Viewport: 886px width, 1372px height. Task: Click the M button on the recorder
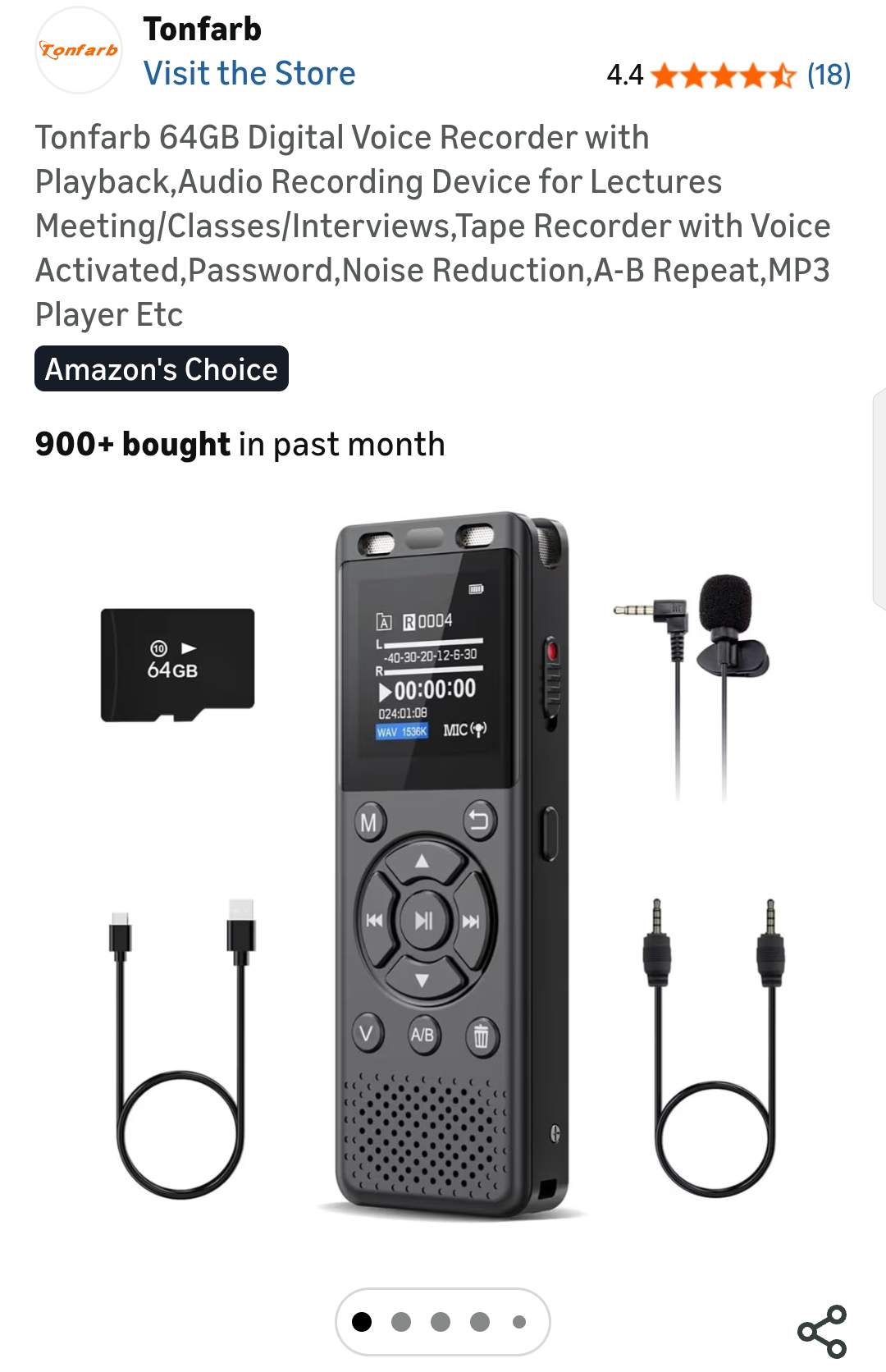tap(369, 820)
